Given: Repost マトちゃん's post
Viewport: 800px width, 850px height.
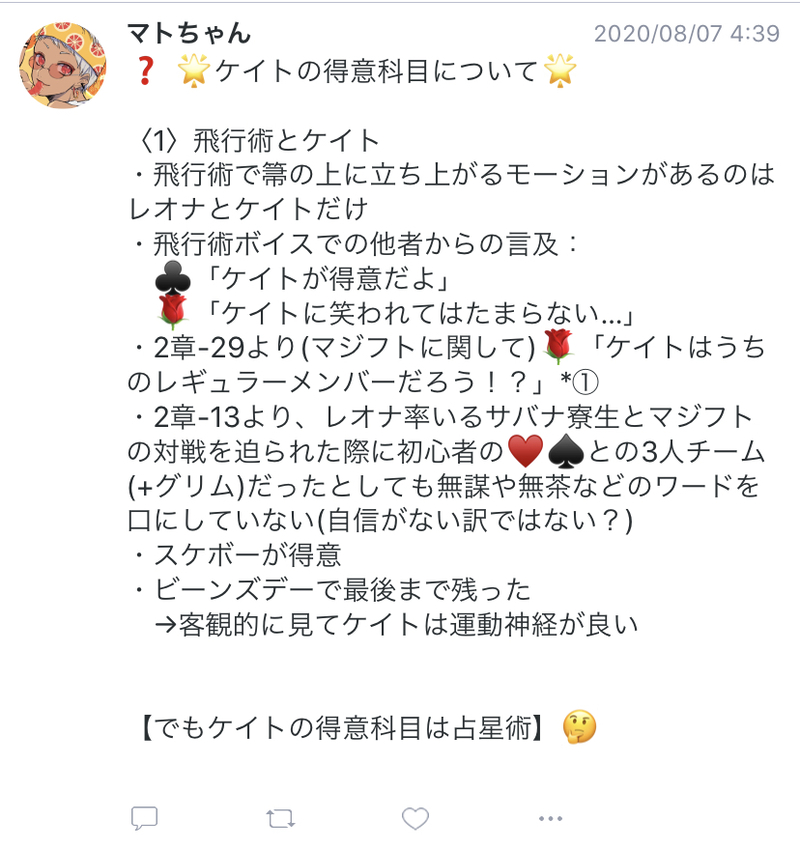Looking at the screenshot, I should [281, 819].
